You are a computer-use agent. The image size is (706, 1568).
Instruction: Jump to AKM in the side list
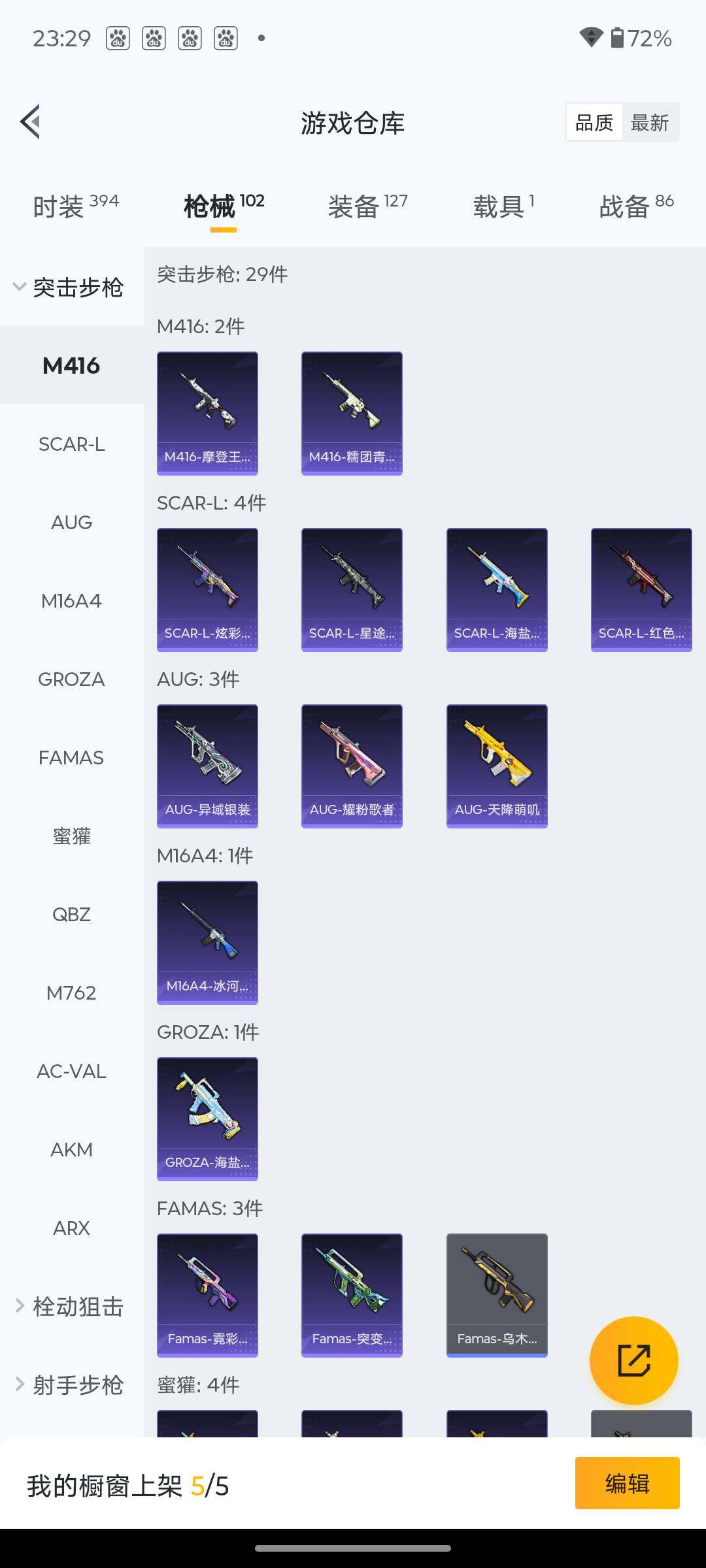click(71, 1150)
